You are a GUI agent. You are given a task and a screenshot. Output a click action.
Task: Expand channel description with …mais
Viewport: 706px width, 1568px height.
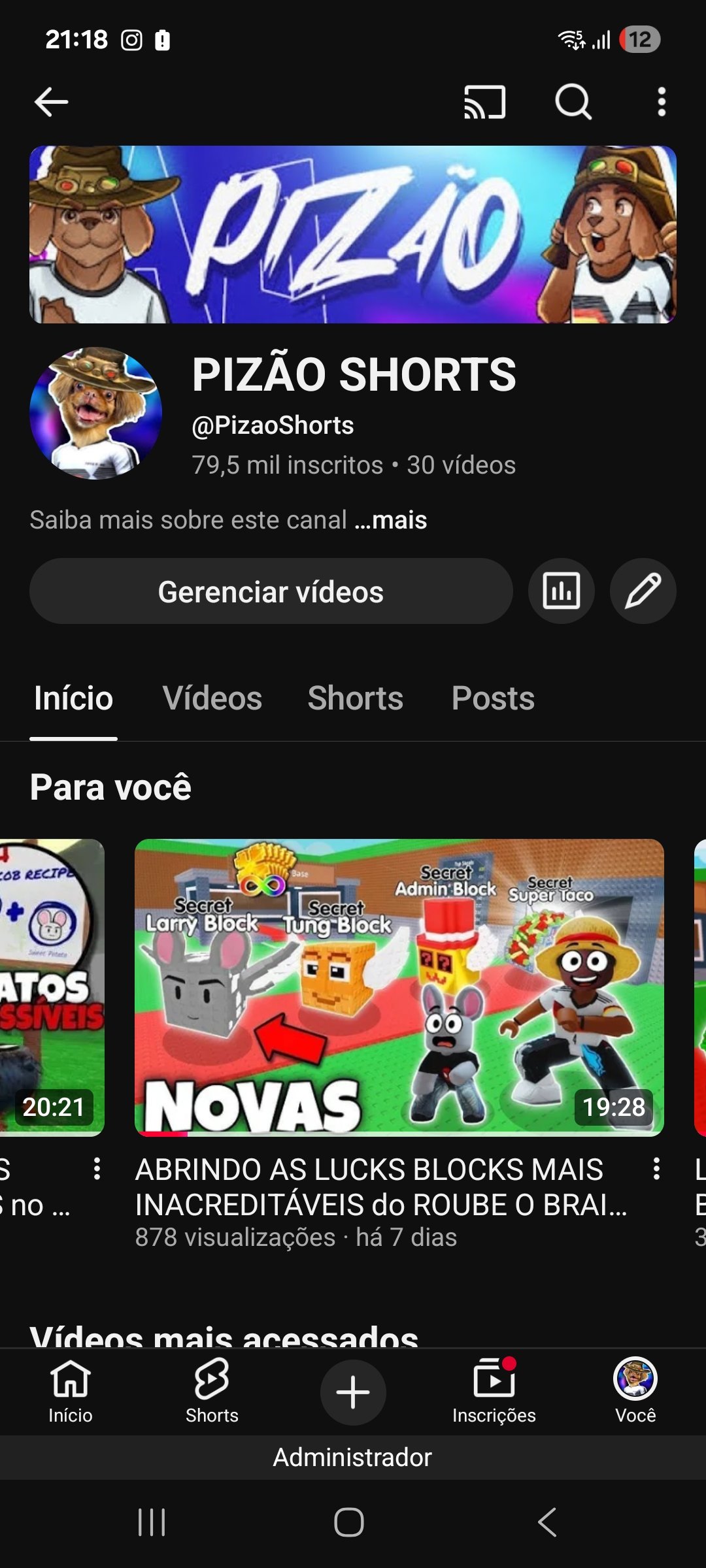[x=391, y=520]
